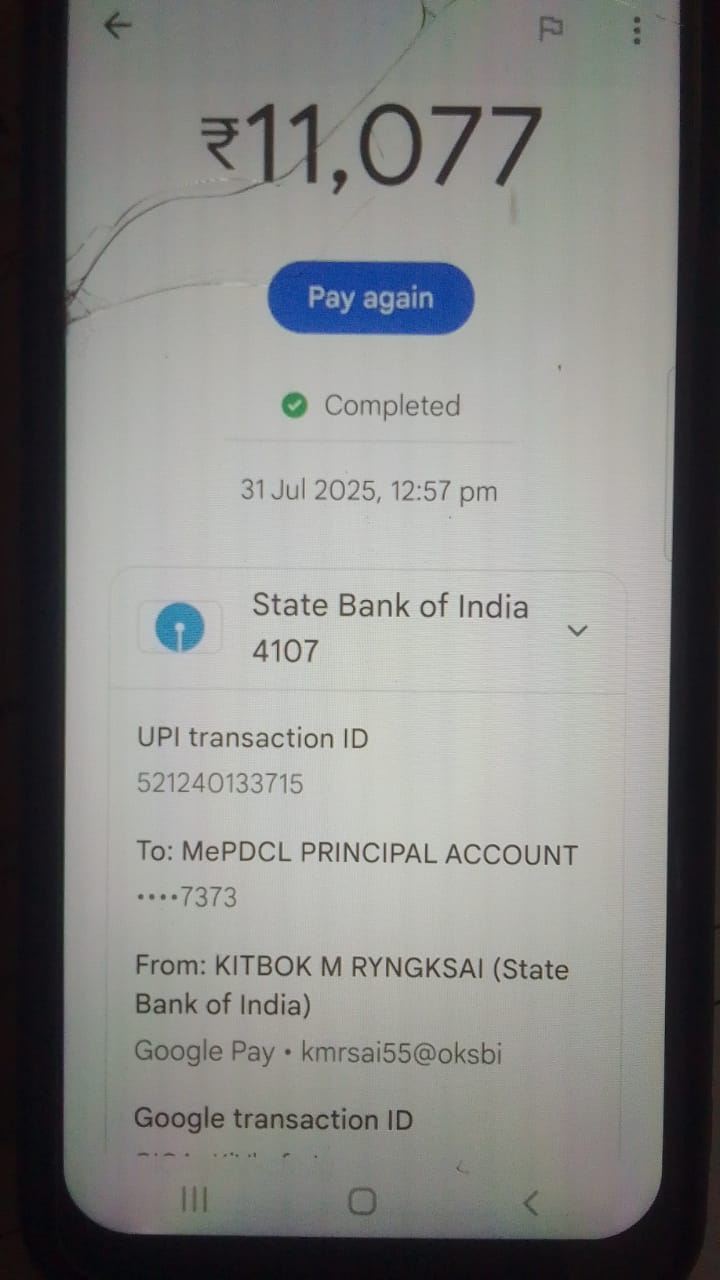Image resolution: width=720 pixels, height=1280 pixels.
Task: Tap the Pay again button
Action: pos(370,298)
